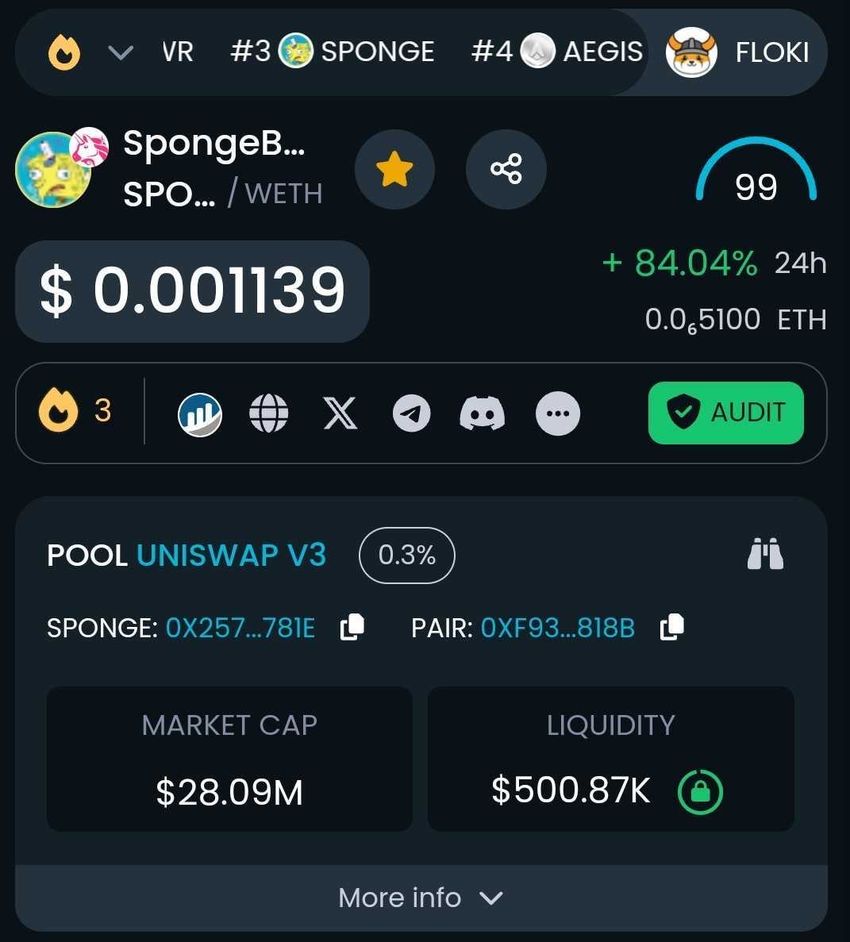Visit the token's website
This screenshot has height=942, width=850.
[x=269, y=413]
